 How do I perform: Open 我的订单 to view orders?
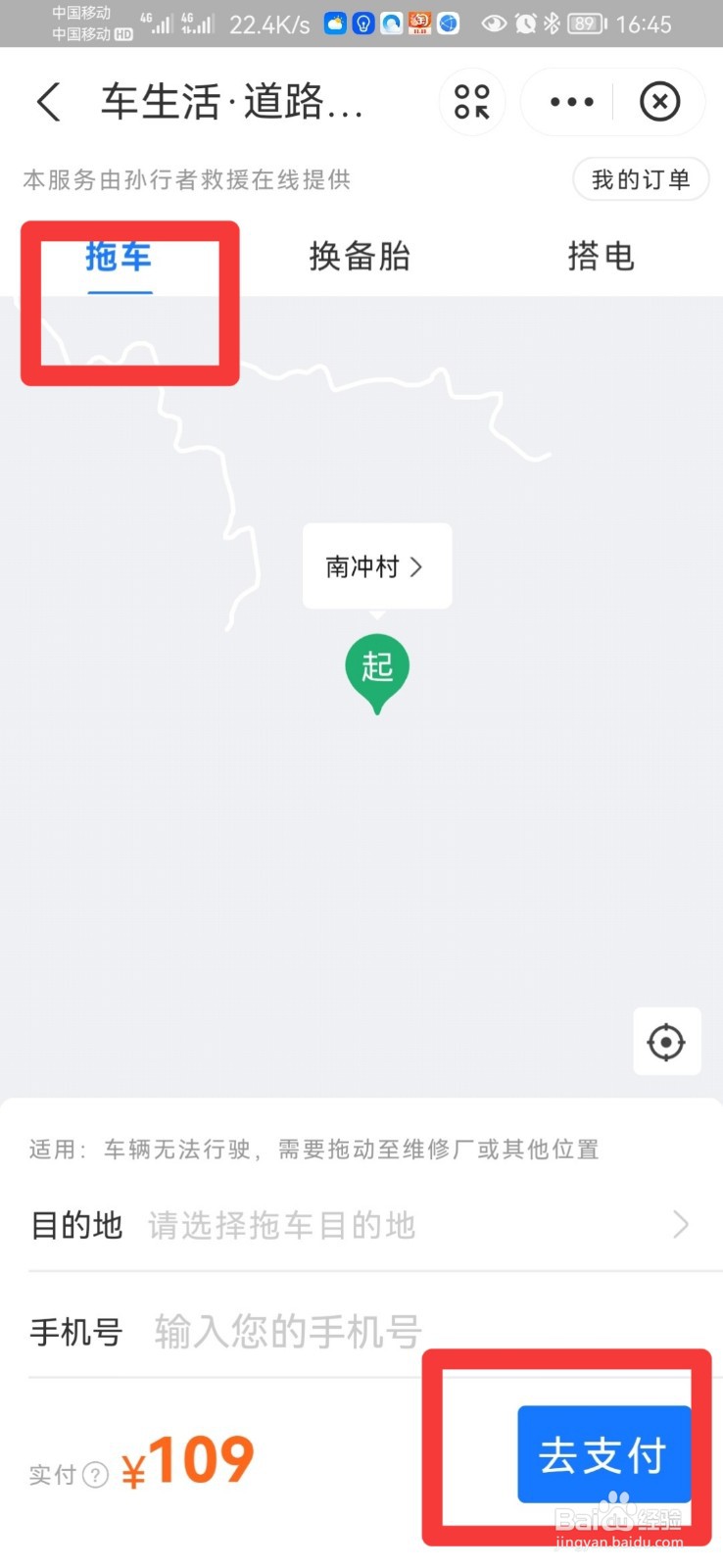(x=640, y=179)
